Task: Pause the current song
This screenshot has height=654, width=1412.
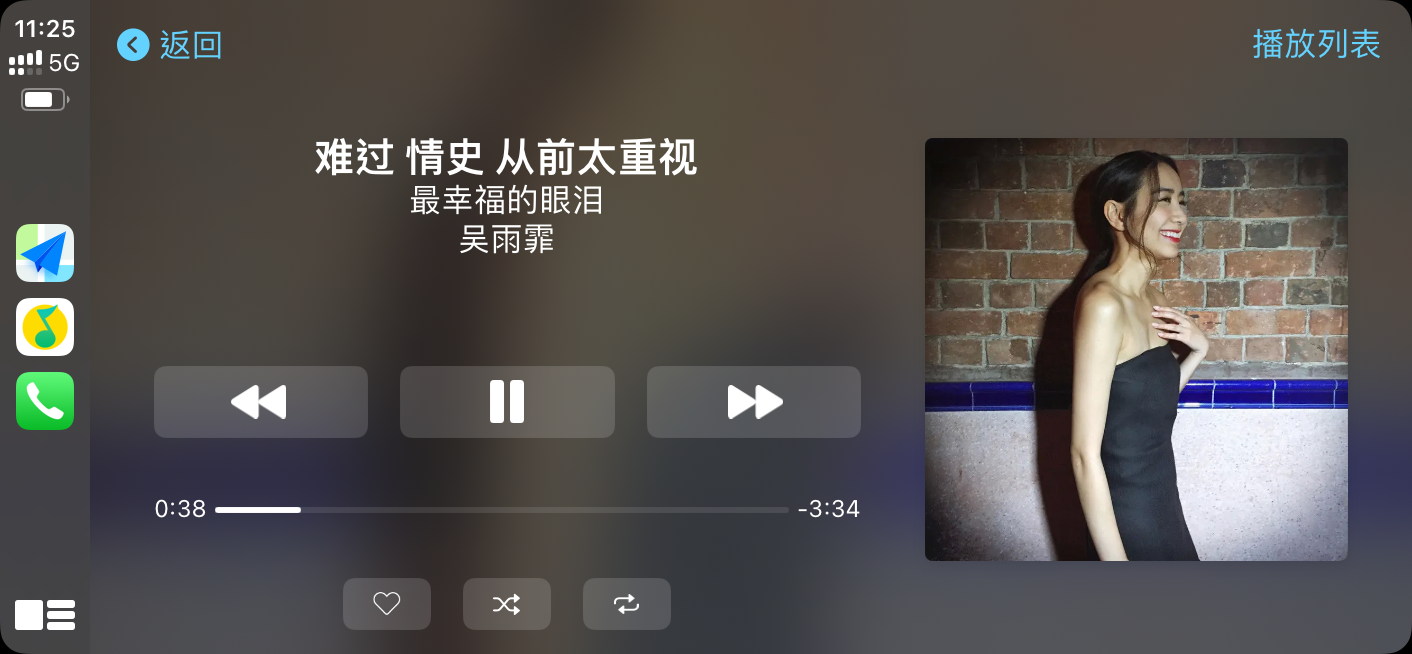Action: 507,402
